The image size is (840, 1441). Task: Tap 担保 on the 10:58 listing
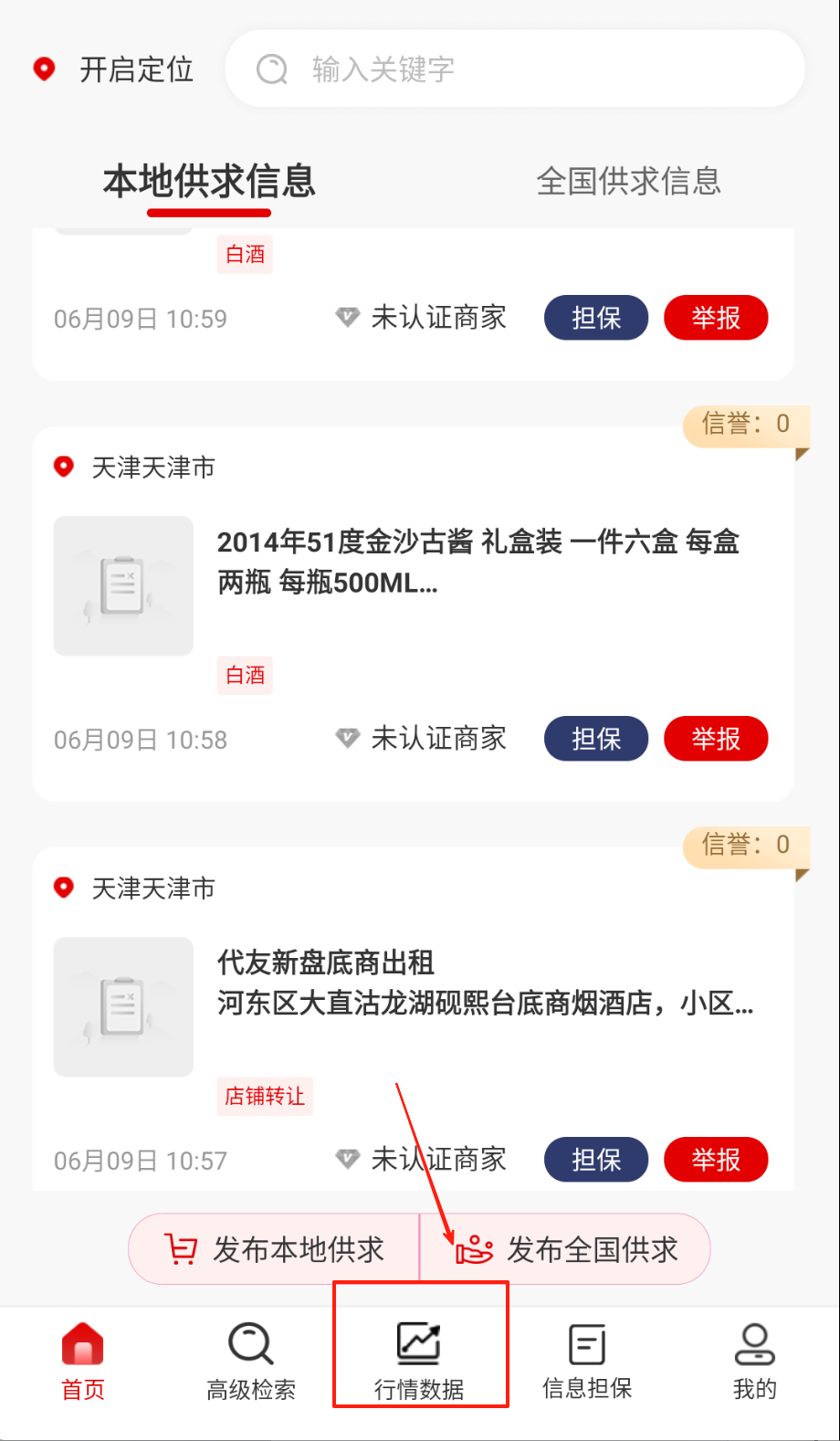tap(596, 739)
